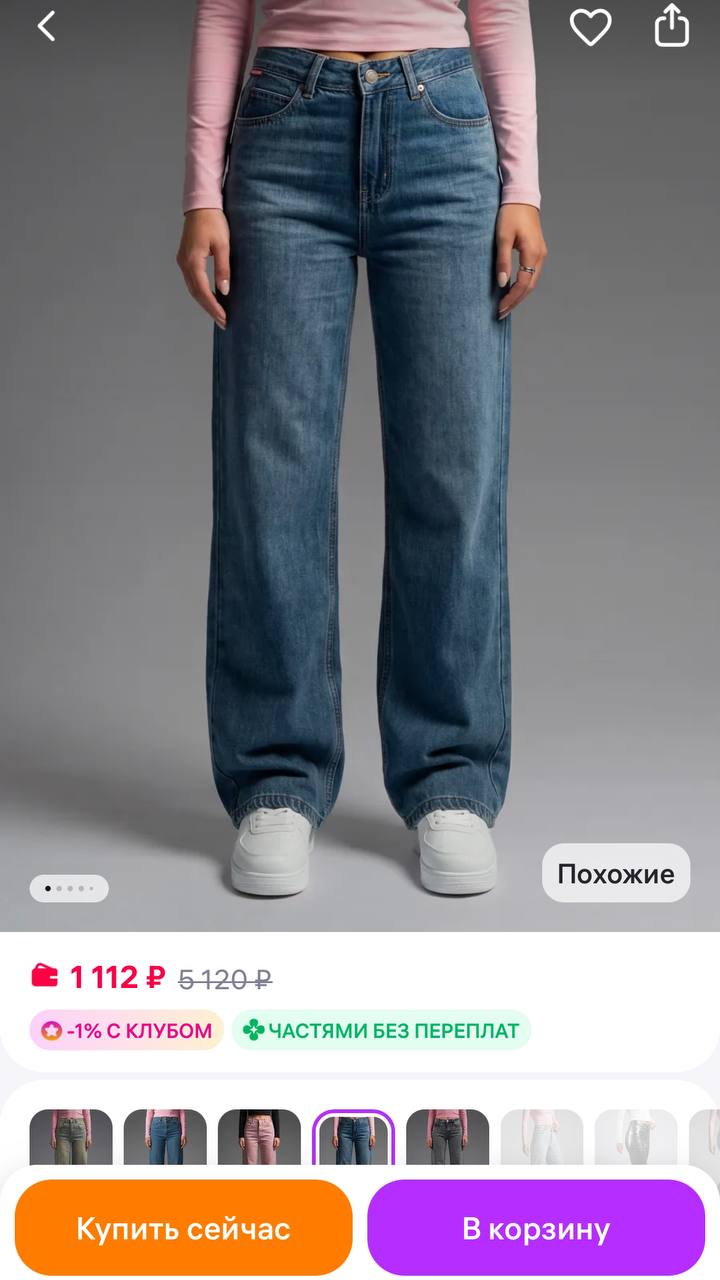Select the dark gray jeans variant
The width and height of the screenshot is (720, 1280).
tap(447, 1139)
